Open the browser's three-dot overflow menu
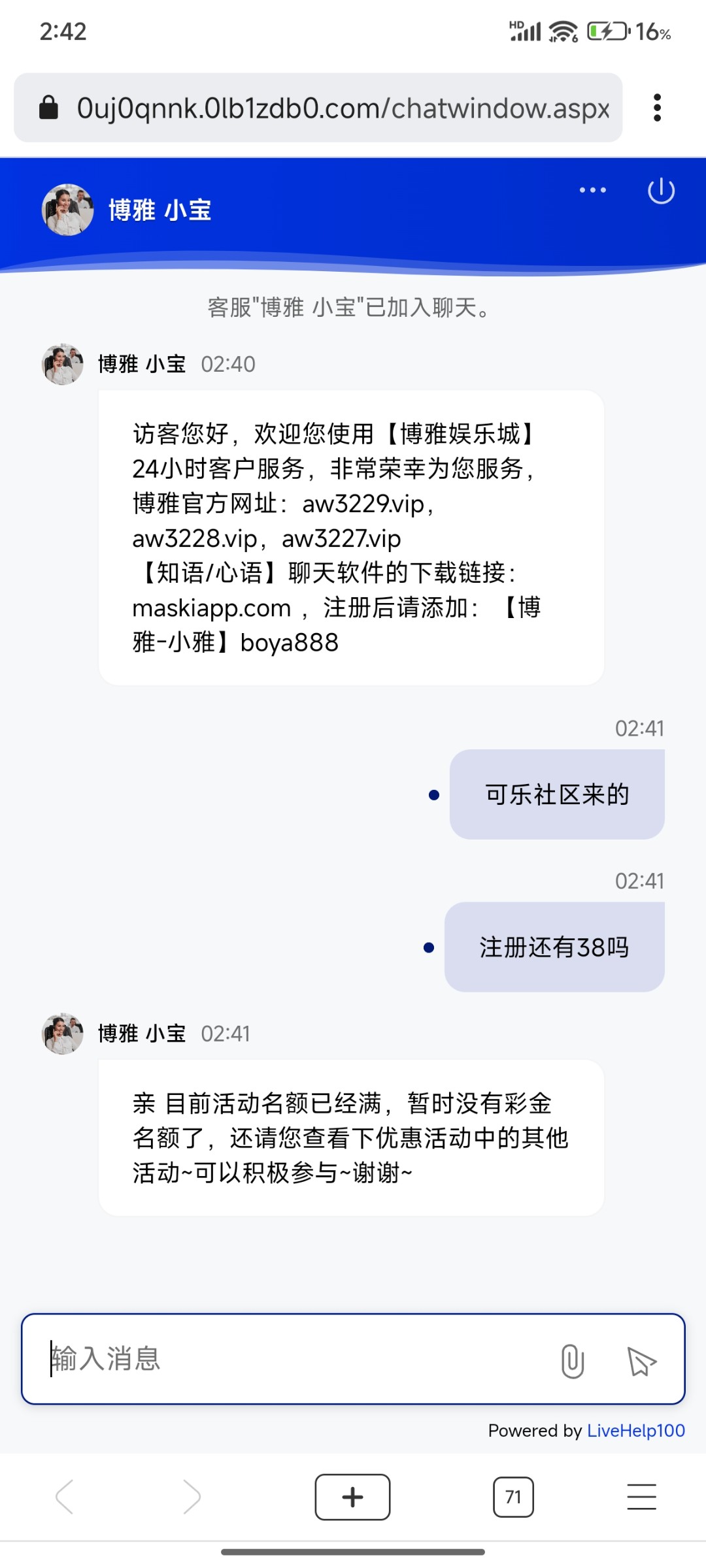This screenshot has height=1568, width=706. 657,108
